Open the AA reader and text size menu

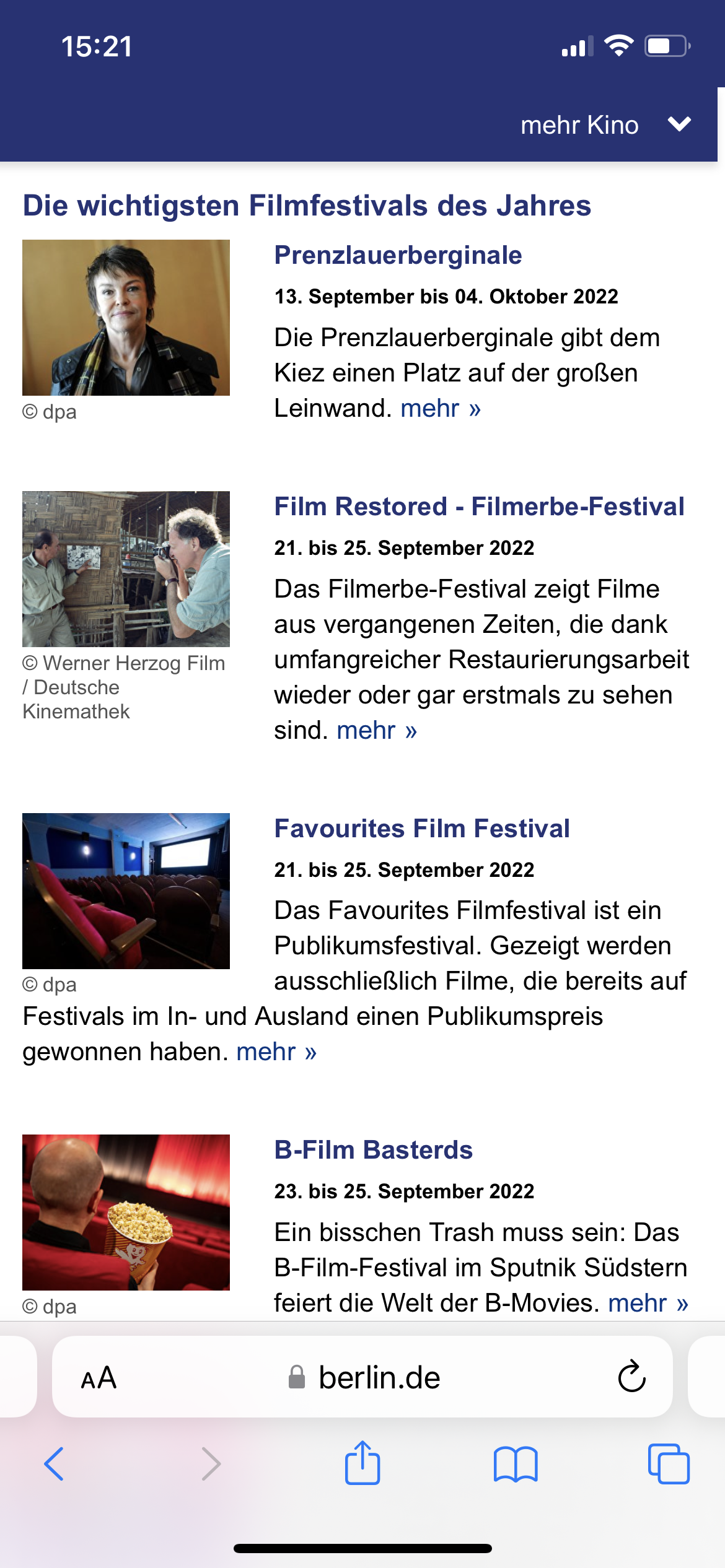pyautogui.click(x=99, y=1378)
